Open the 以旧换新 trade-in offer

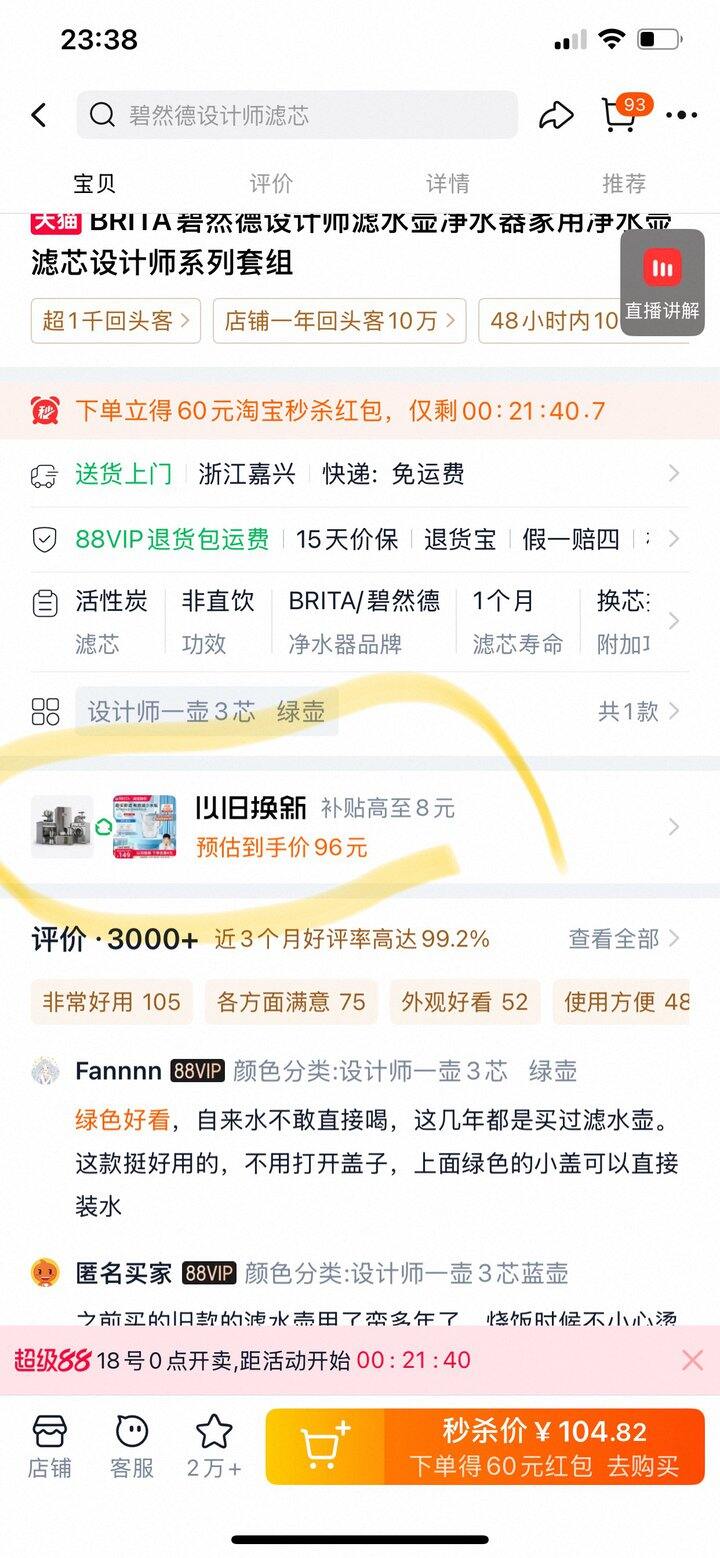[x=360, y=827]
